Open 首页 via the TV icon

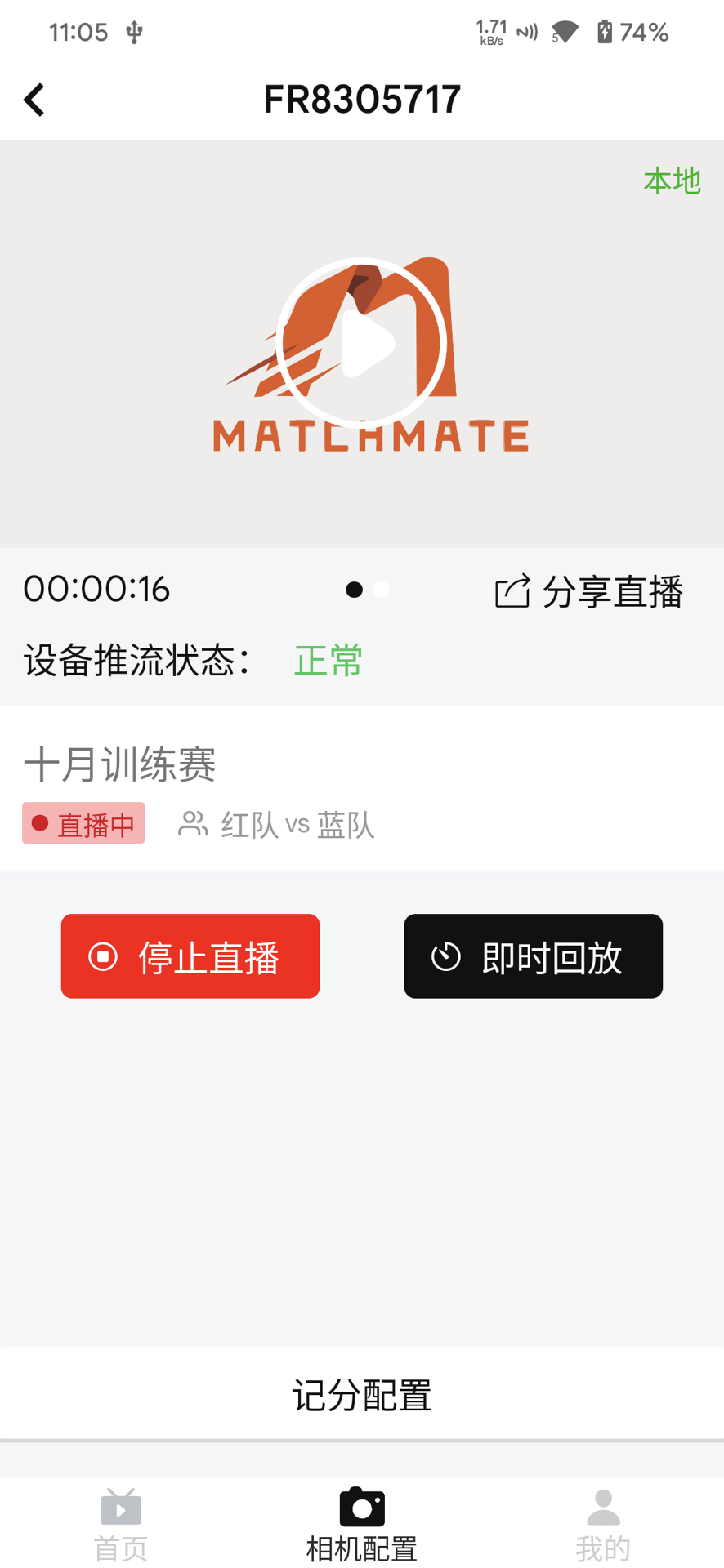point(119,1507)
